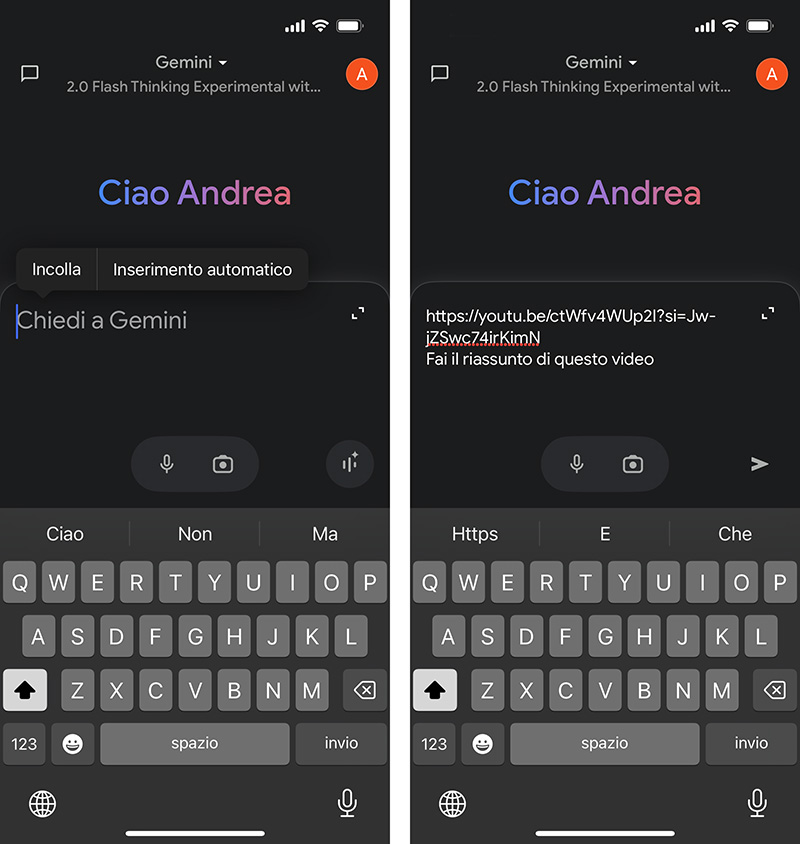Insert the suggested word Ma
Viewport: 800px width, 844px height.
coord(325,534)
